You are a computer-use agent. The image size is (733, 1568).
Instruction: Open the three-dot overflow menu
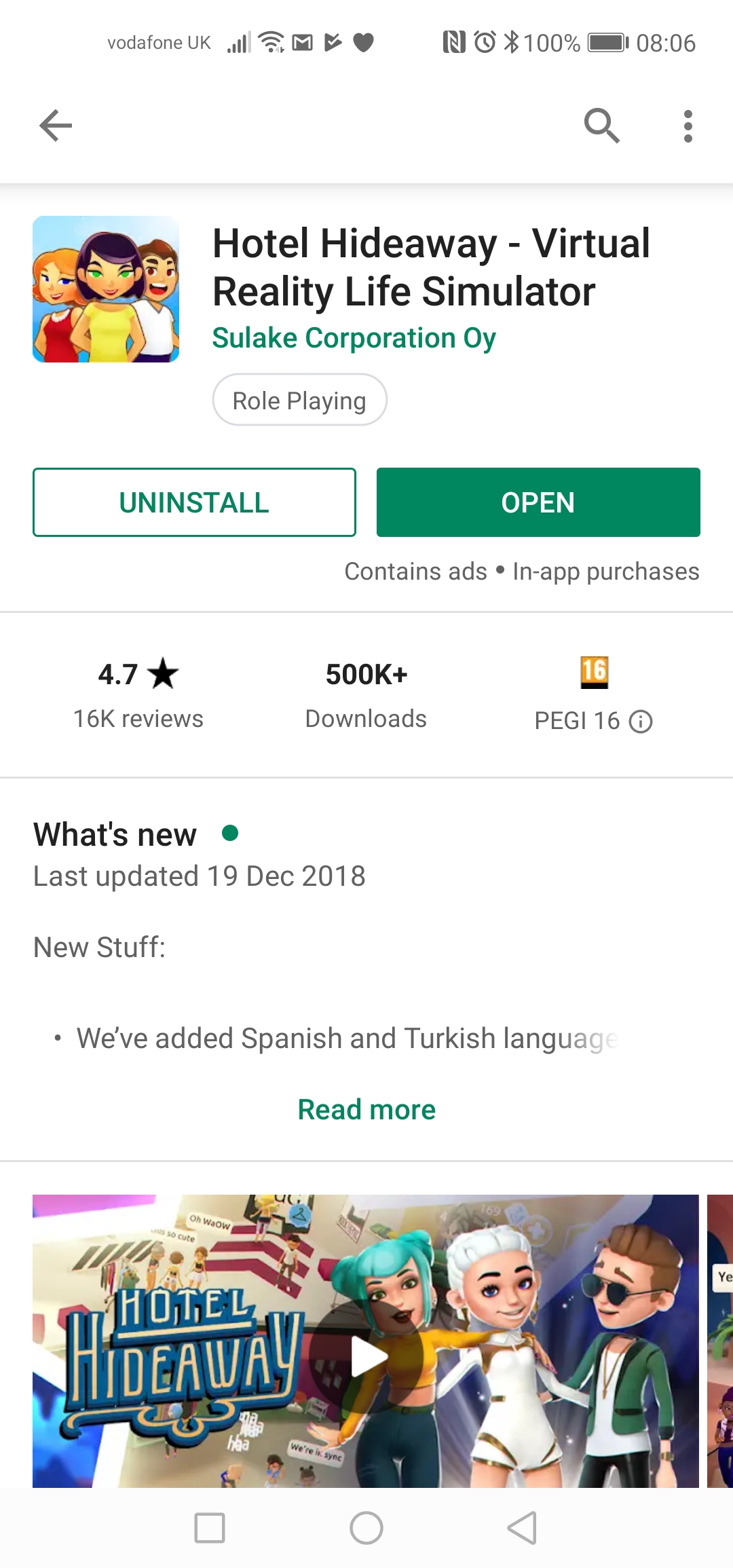point(688,126)
